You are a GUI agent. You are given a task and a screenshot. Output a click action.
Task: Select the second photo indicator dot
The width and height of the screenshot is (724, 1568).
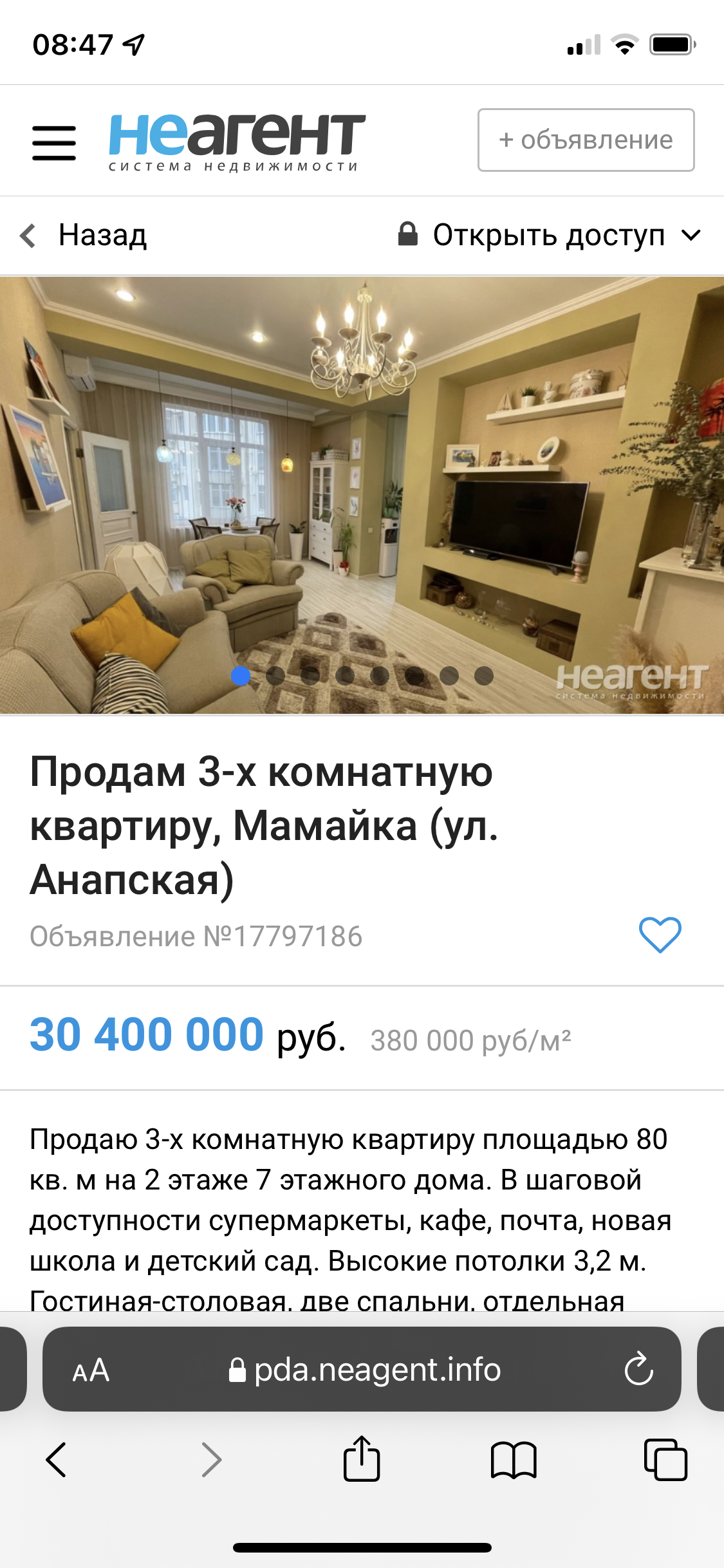[275, 675]
